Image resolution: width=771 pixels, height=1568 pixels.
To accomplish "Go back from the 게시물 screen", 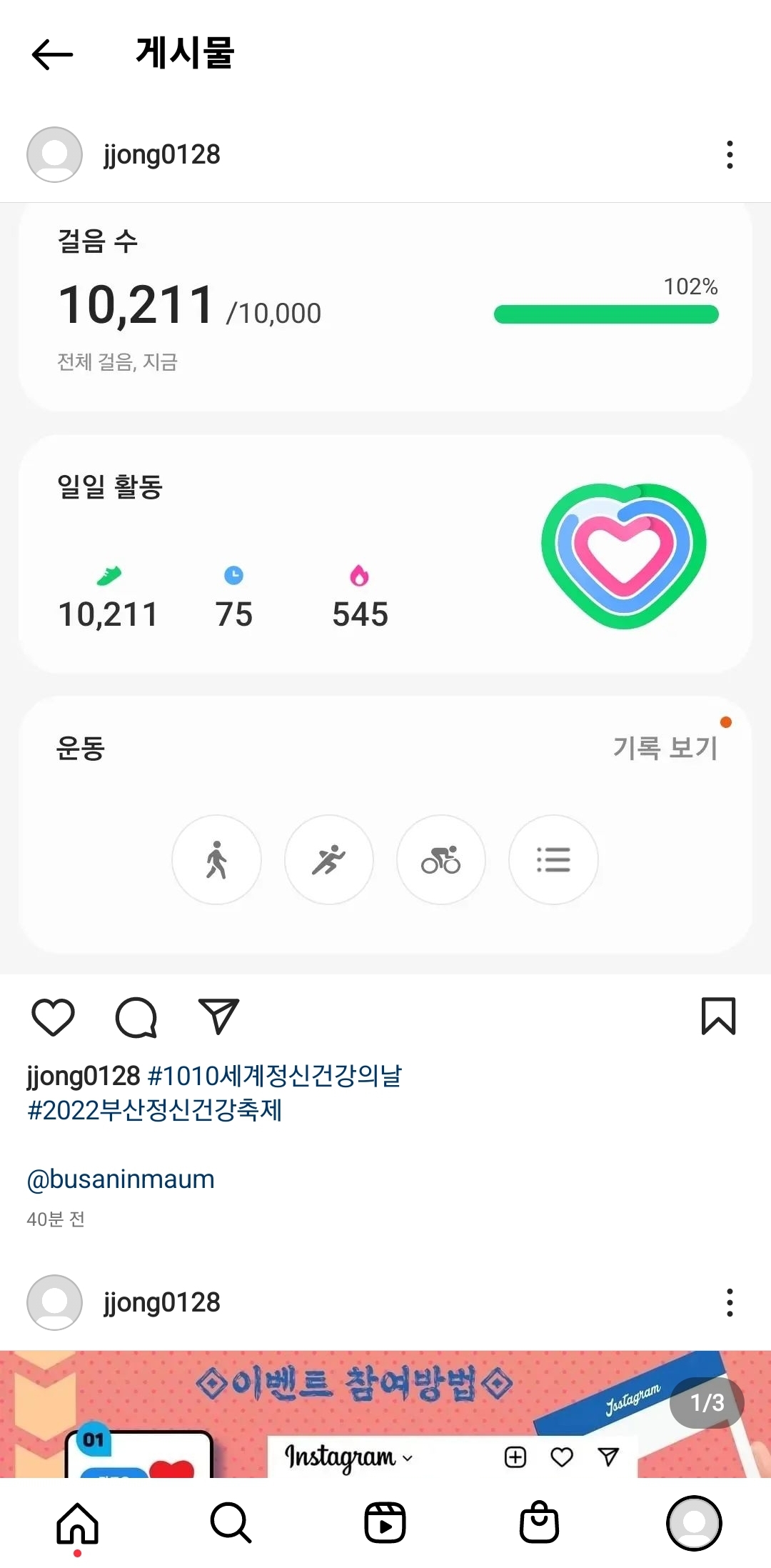I will [x=52, y=54].
